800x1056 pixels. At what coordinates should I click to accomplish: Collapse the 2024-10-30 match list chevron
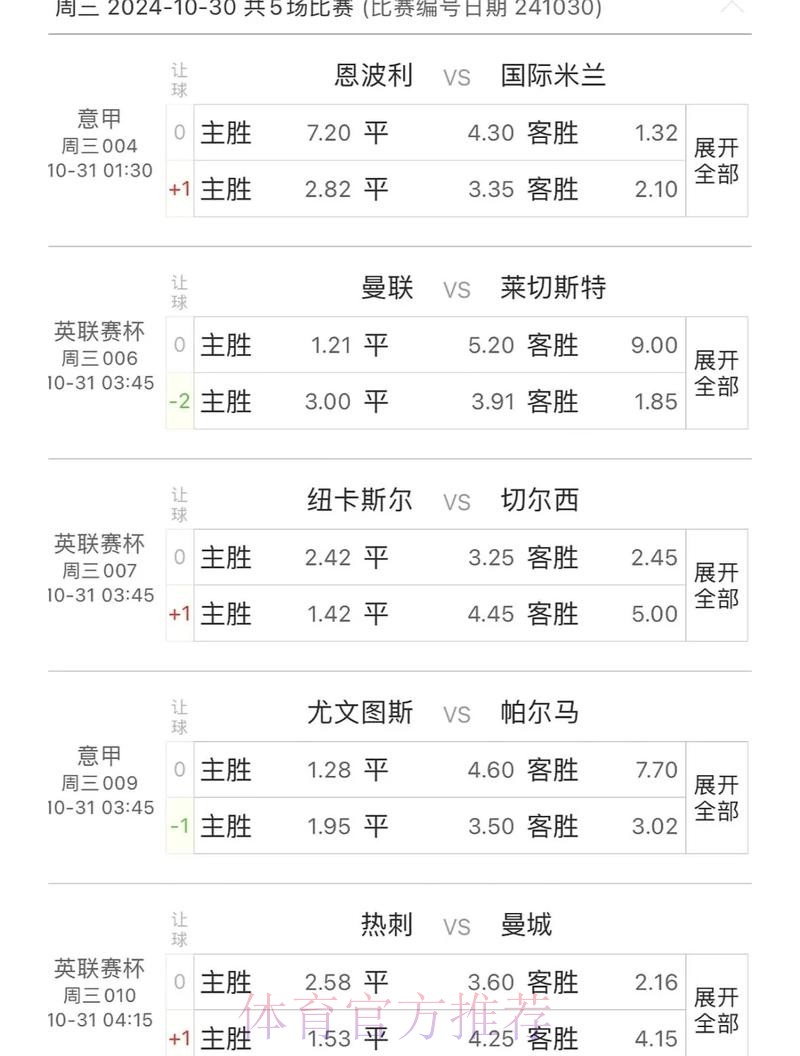(733, 8)
